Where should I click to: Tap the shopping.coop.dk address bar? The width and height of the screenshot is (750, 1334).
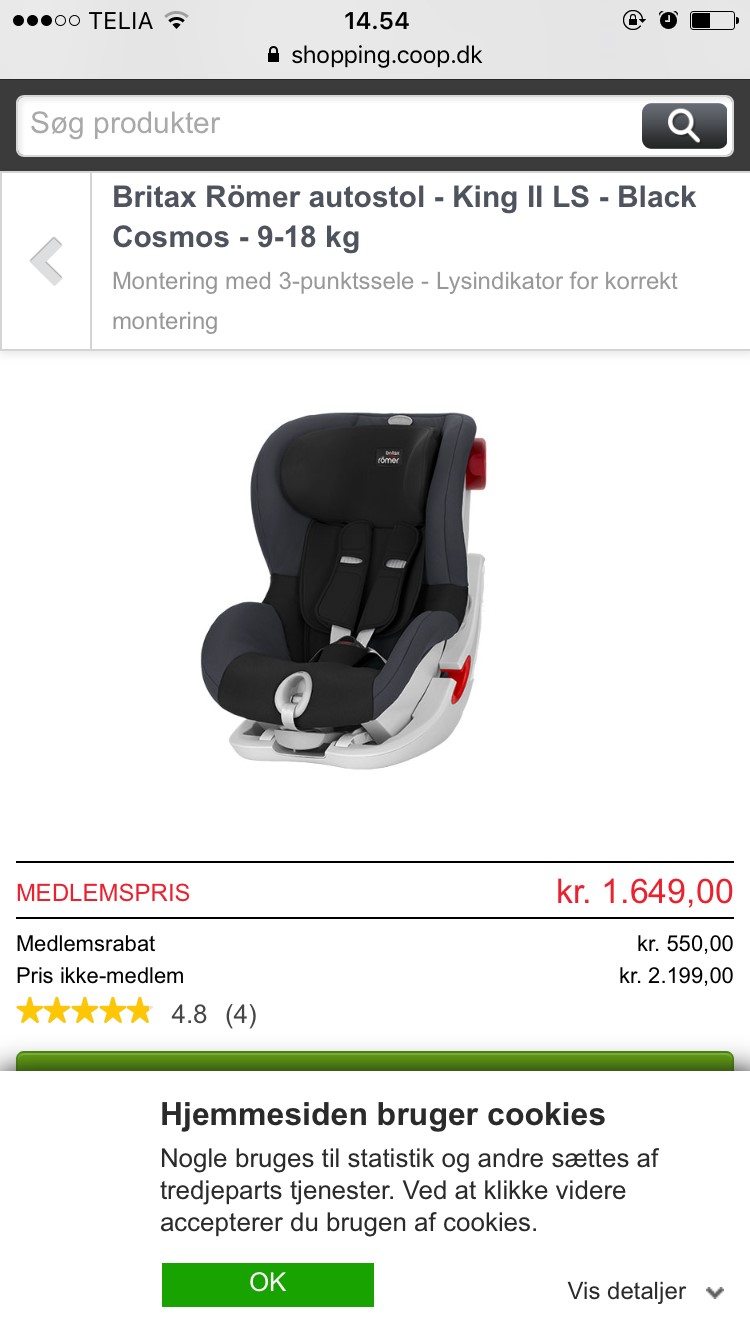pos(375,55)
